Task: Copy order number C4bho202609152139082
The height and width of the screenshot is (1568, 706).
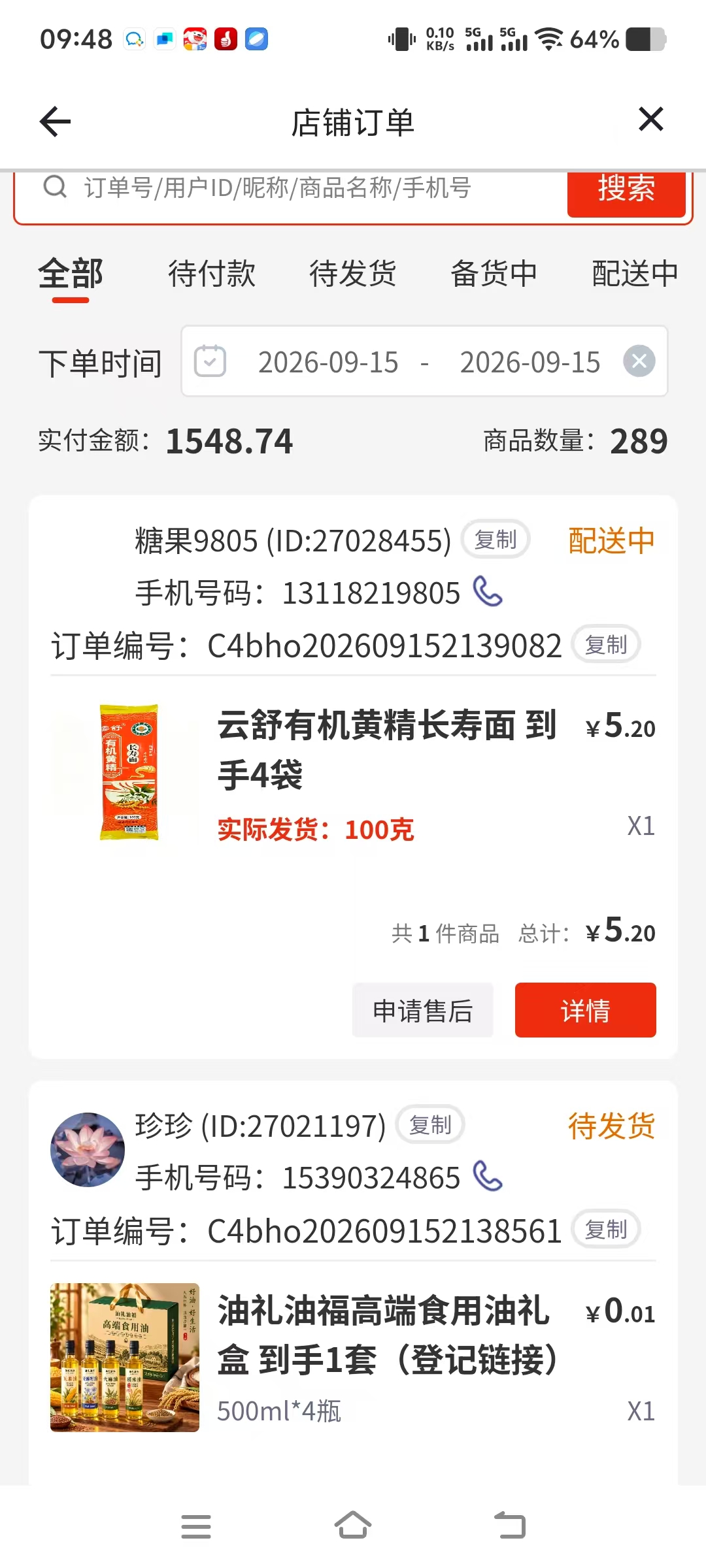Action: 606,644
